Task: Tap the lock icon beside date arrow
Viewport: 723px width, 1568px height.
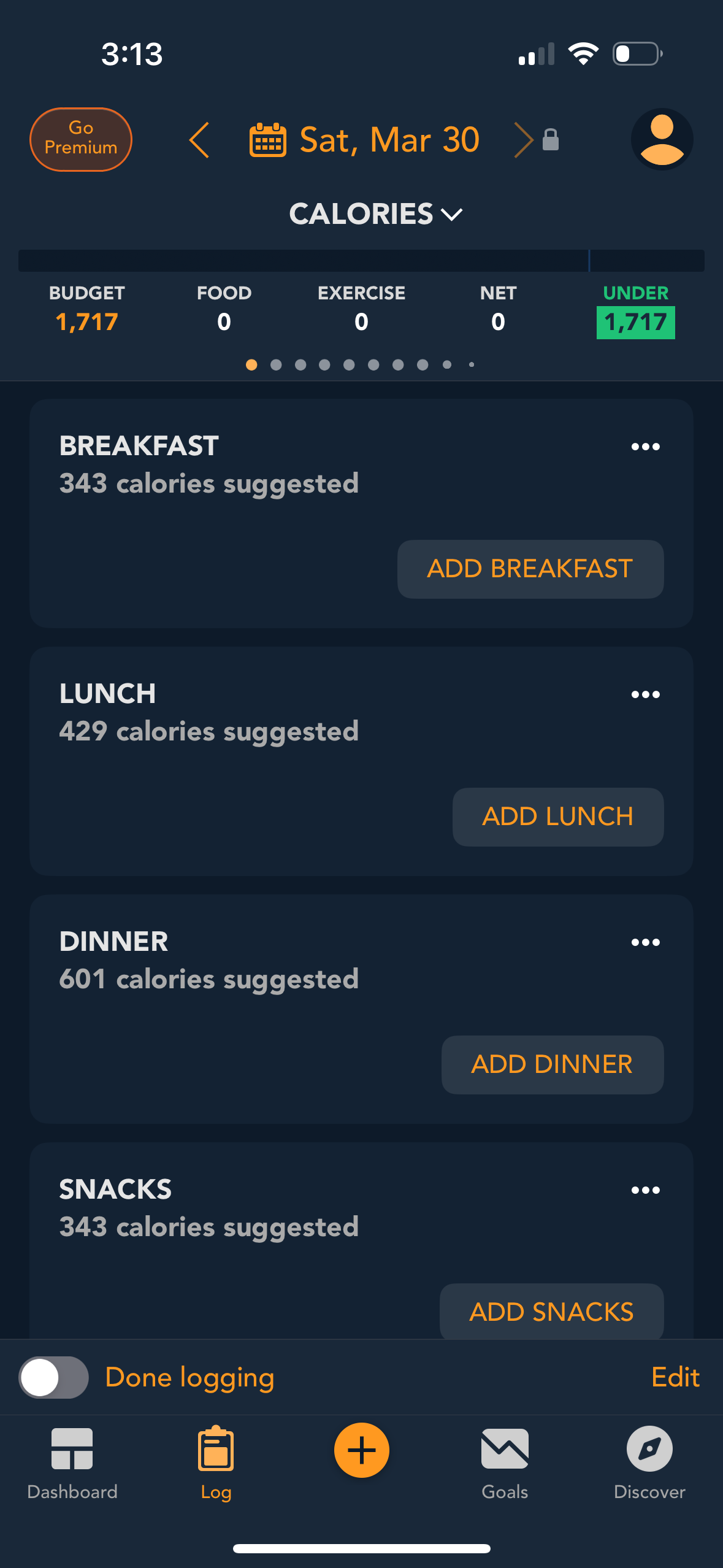Action: coord(551,140)
